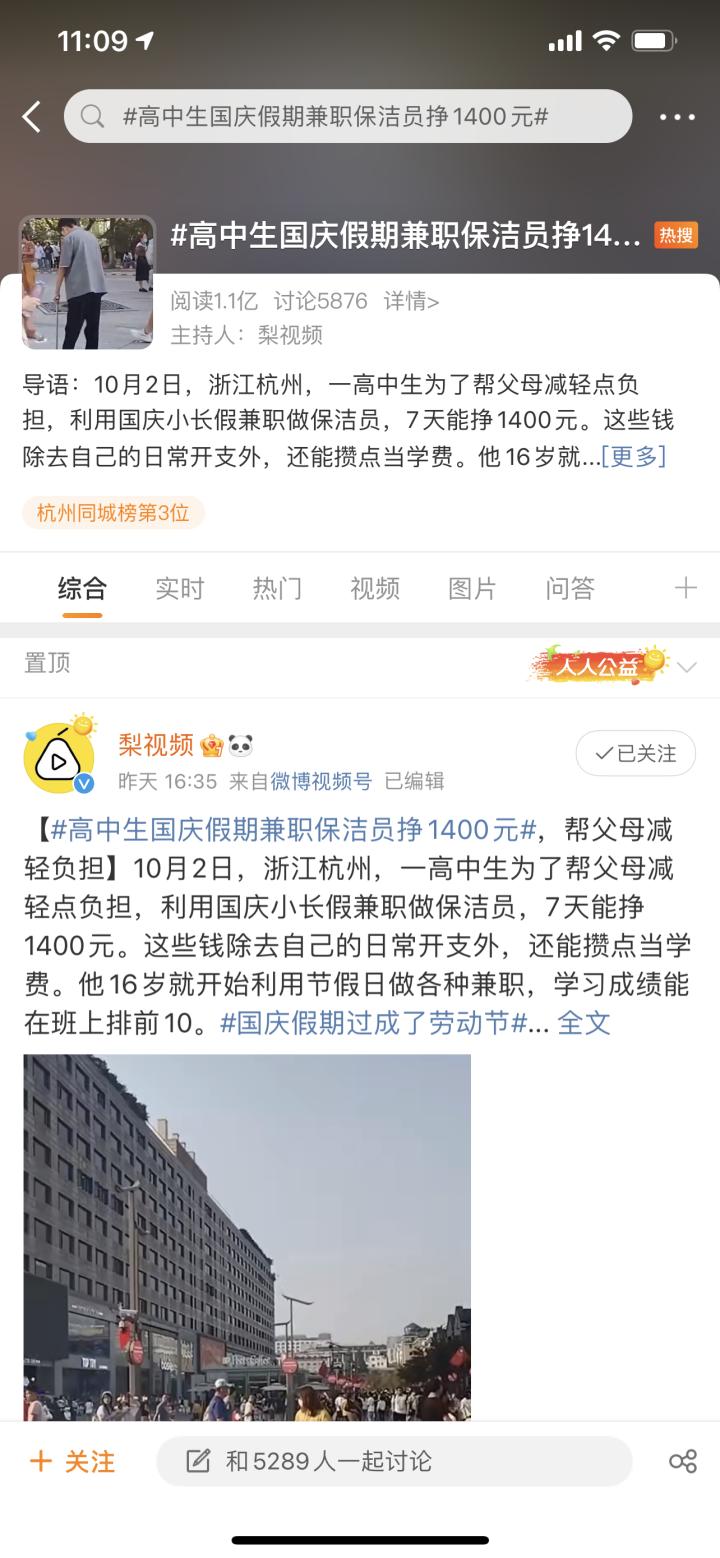720x1558 pixels.
Task: Tap the plus icon to add more tabs
Action: pyautogui.click(x=684, y=589)
